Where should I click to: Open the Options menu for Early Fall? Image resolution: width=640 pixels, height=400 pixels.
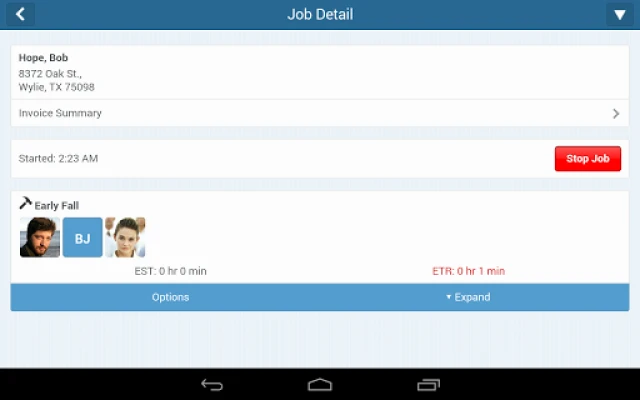pyautogui.click(x=170, y=297)
